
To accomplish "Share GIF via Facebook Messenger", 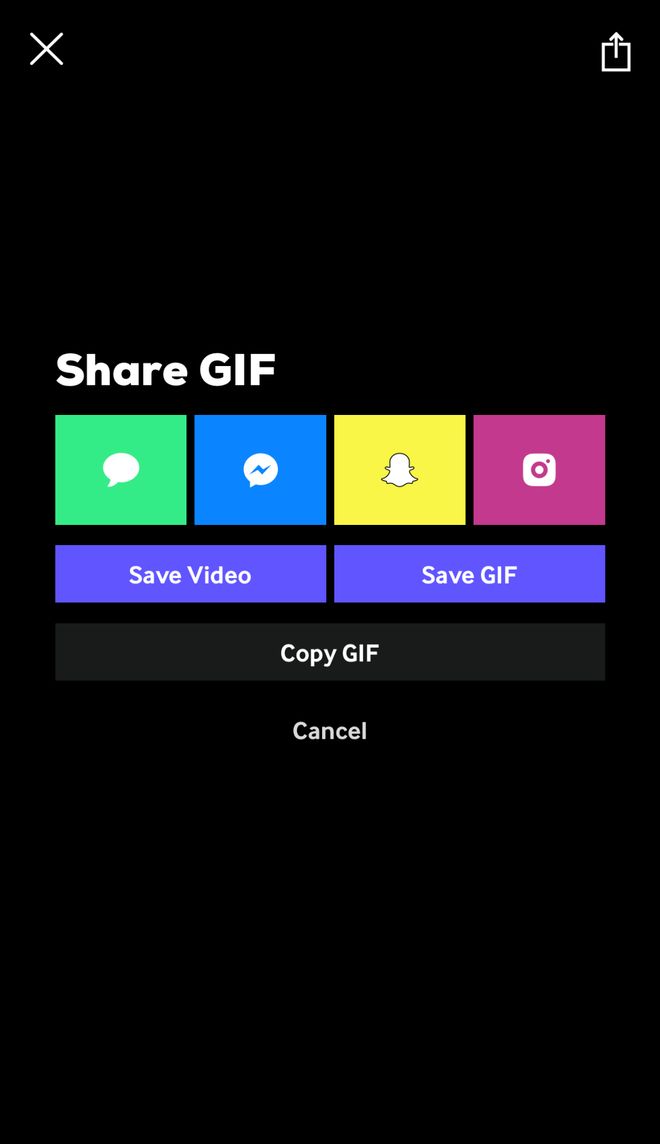I will click(x=260, y=470).
